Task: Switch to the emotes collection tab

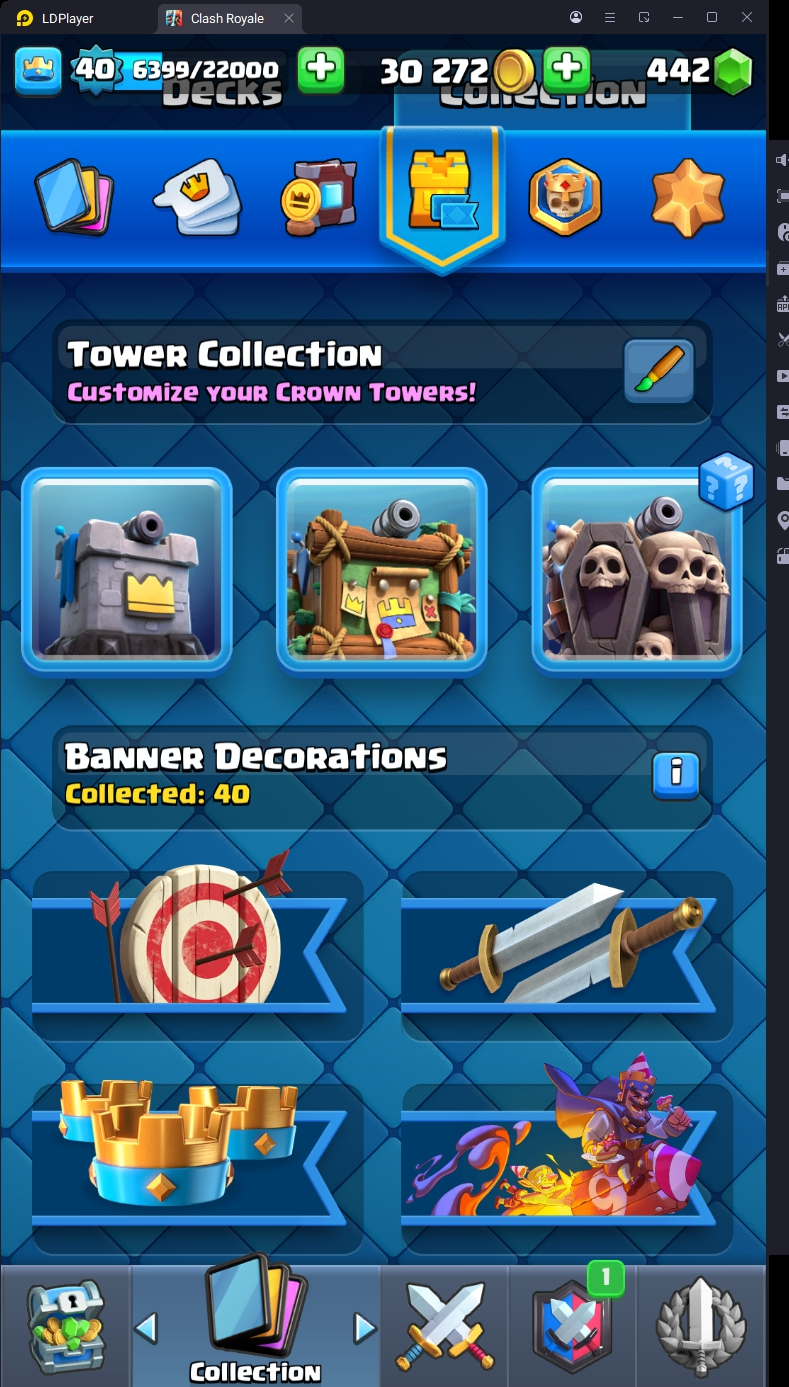Action: click(x=196, y=197)
